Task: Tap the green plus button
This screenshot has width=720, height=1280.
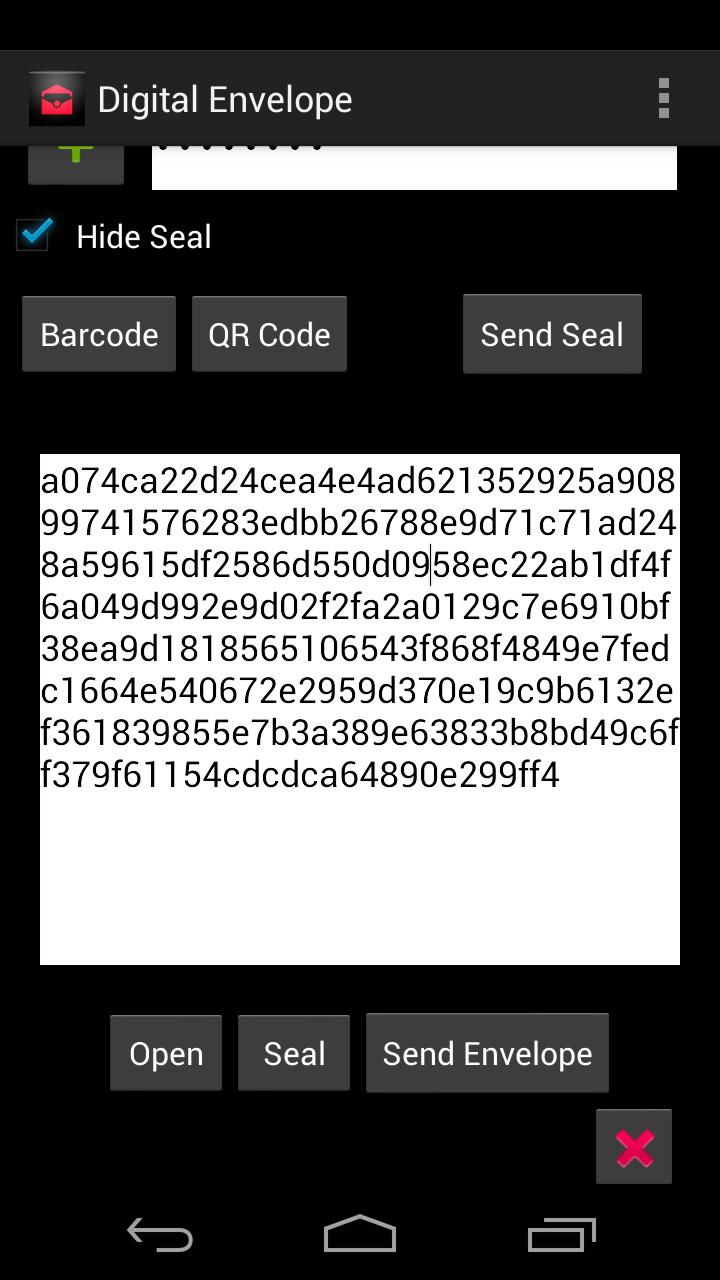Action: coord(76,164)
